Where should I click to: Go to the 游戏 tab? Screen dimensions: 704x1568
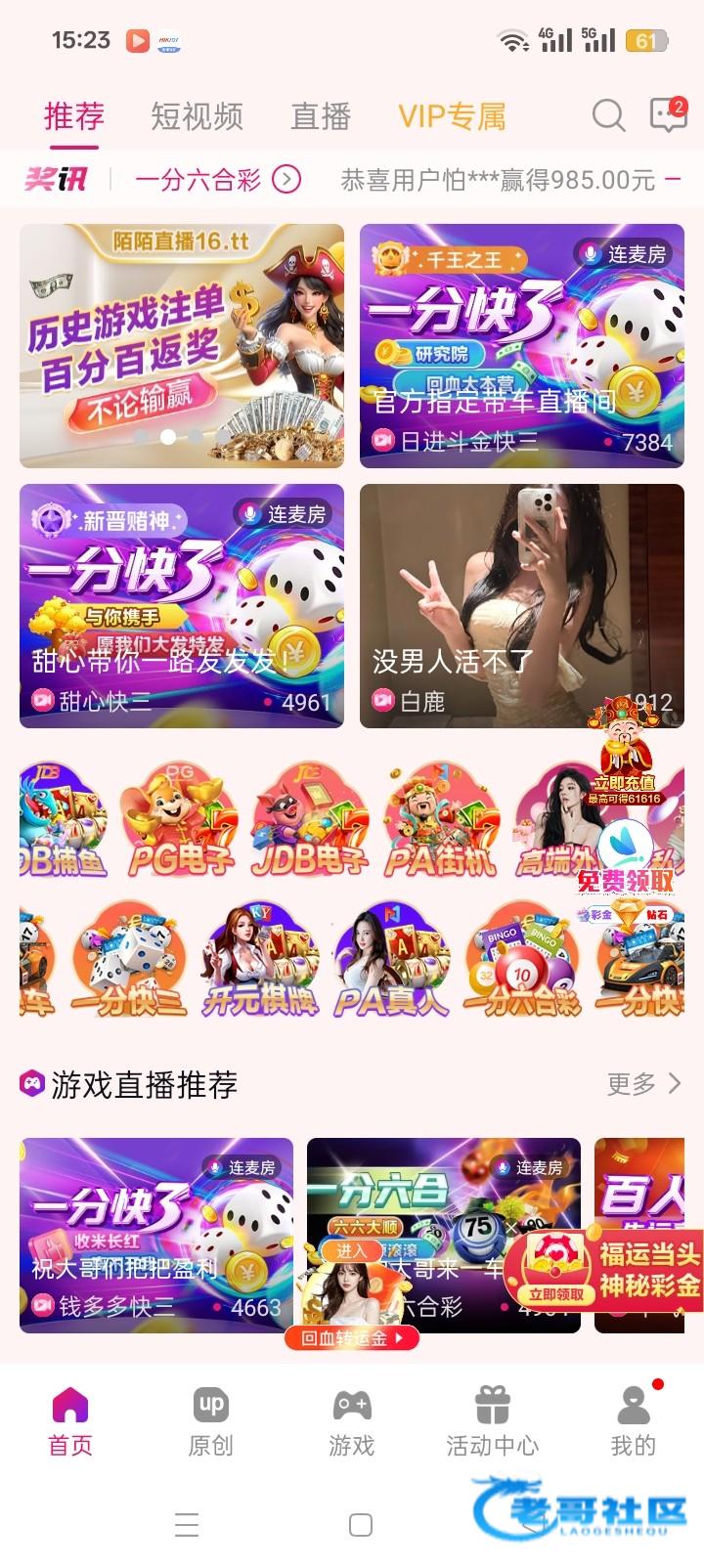coord(352,1421)
